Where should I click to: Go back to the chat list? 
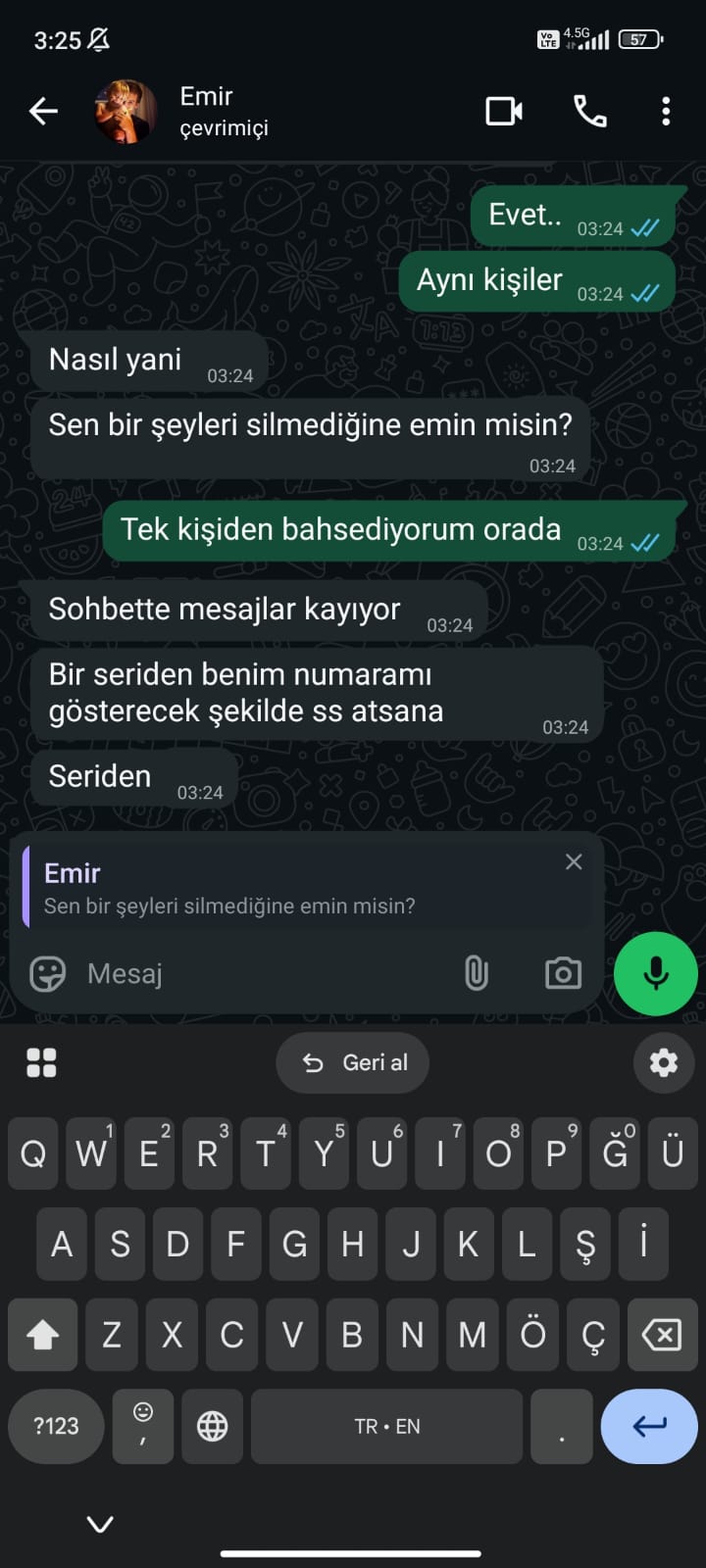(43, 112)
